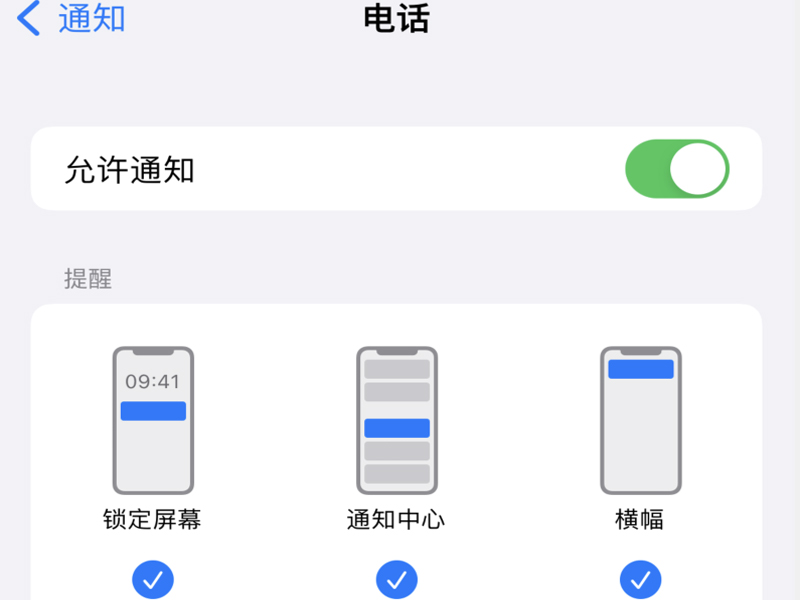Go back to 通知 settings
The width and height of the screenshot is (800, 600).
pyautogui.click(x=72, y=19)
